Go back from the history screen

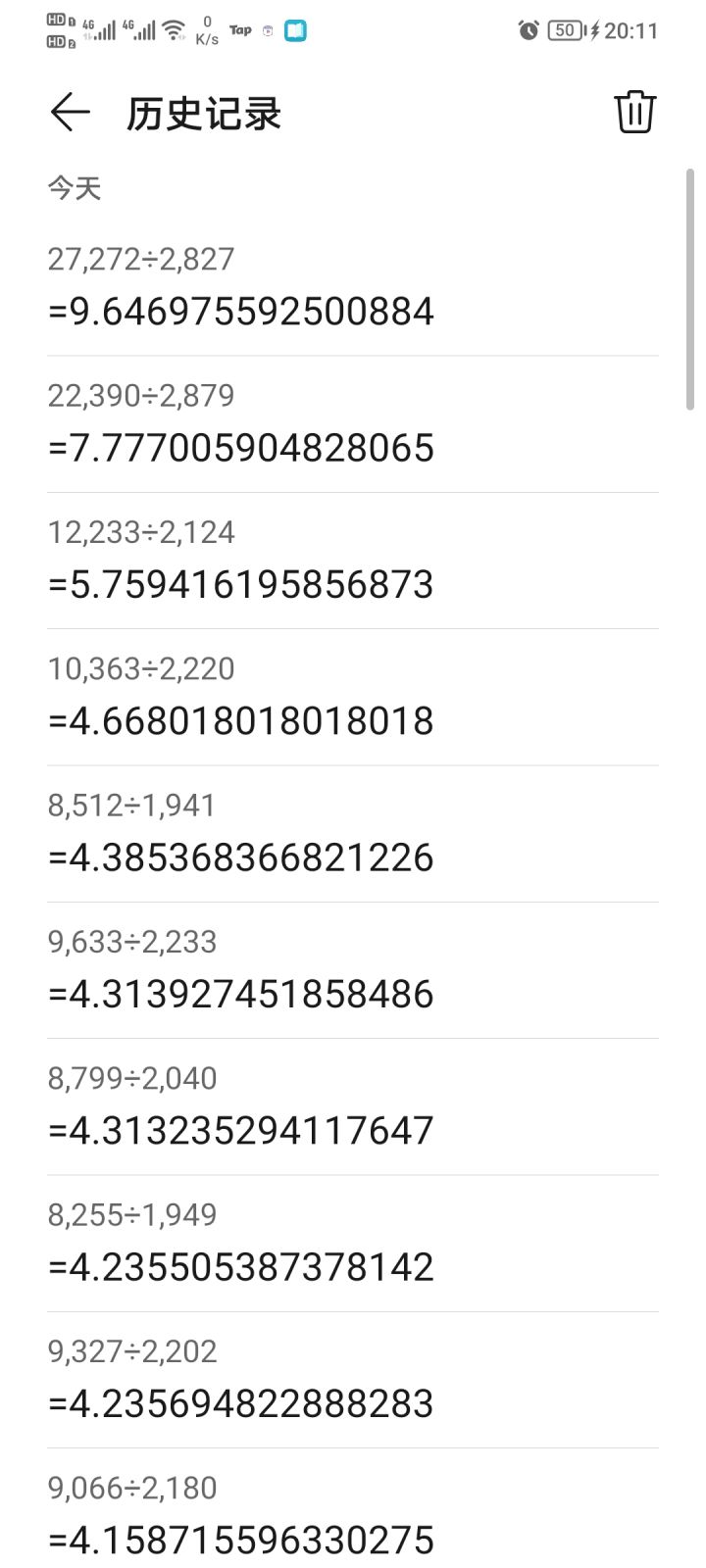[x=70, y=113]
